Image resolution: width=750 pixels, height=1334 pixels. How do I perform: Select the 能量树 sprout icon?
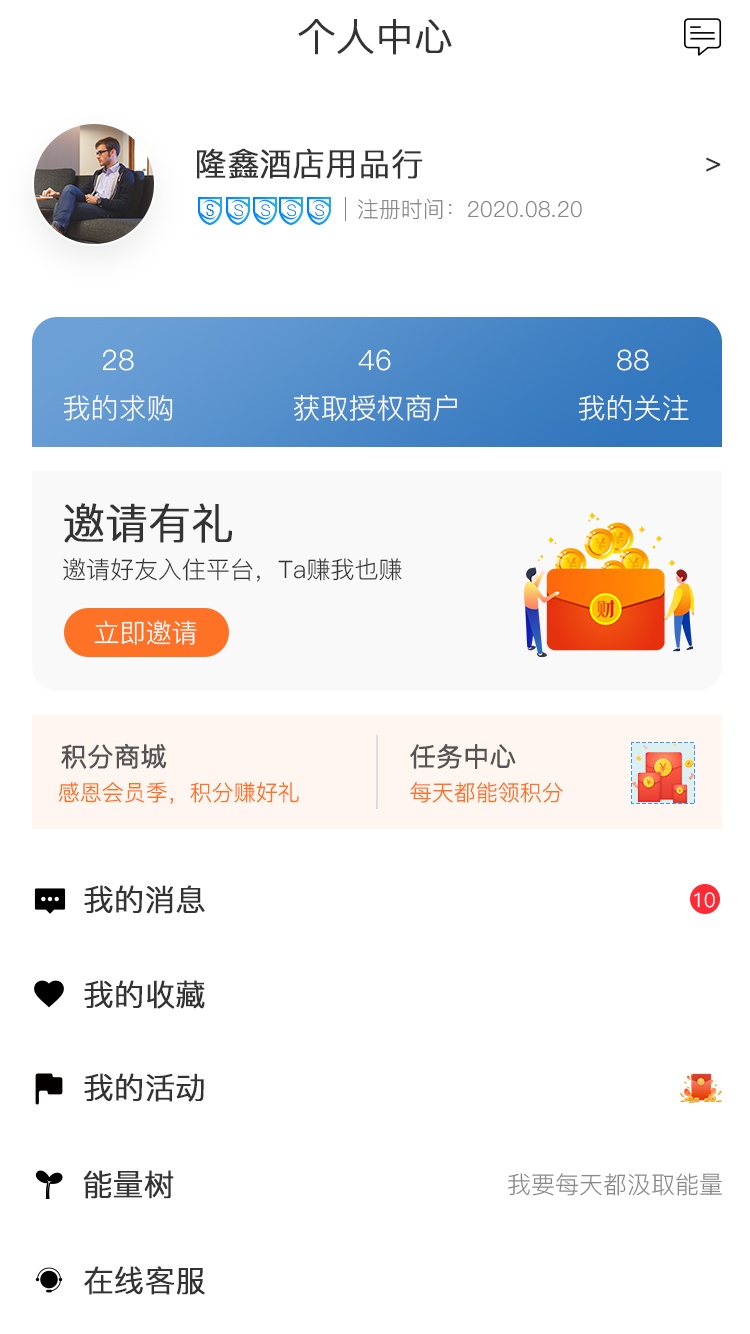(48, 1182)
